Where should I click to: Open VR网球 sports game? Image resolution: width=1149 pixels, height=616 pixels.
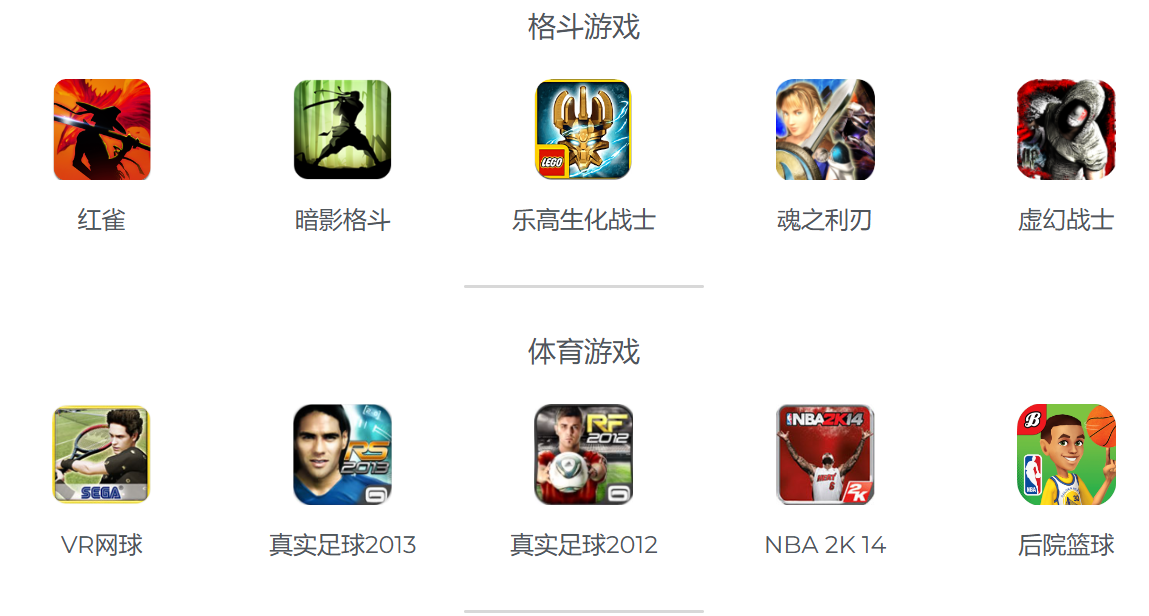pos(101,455)
